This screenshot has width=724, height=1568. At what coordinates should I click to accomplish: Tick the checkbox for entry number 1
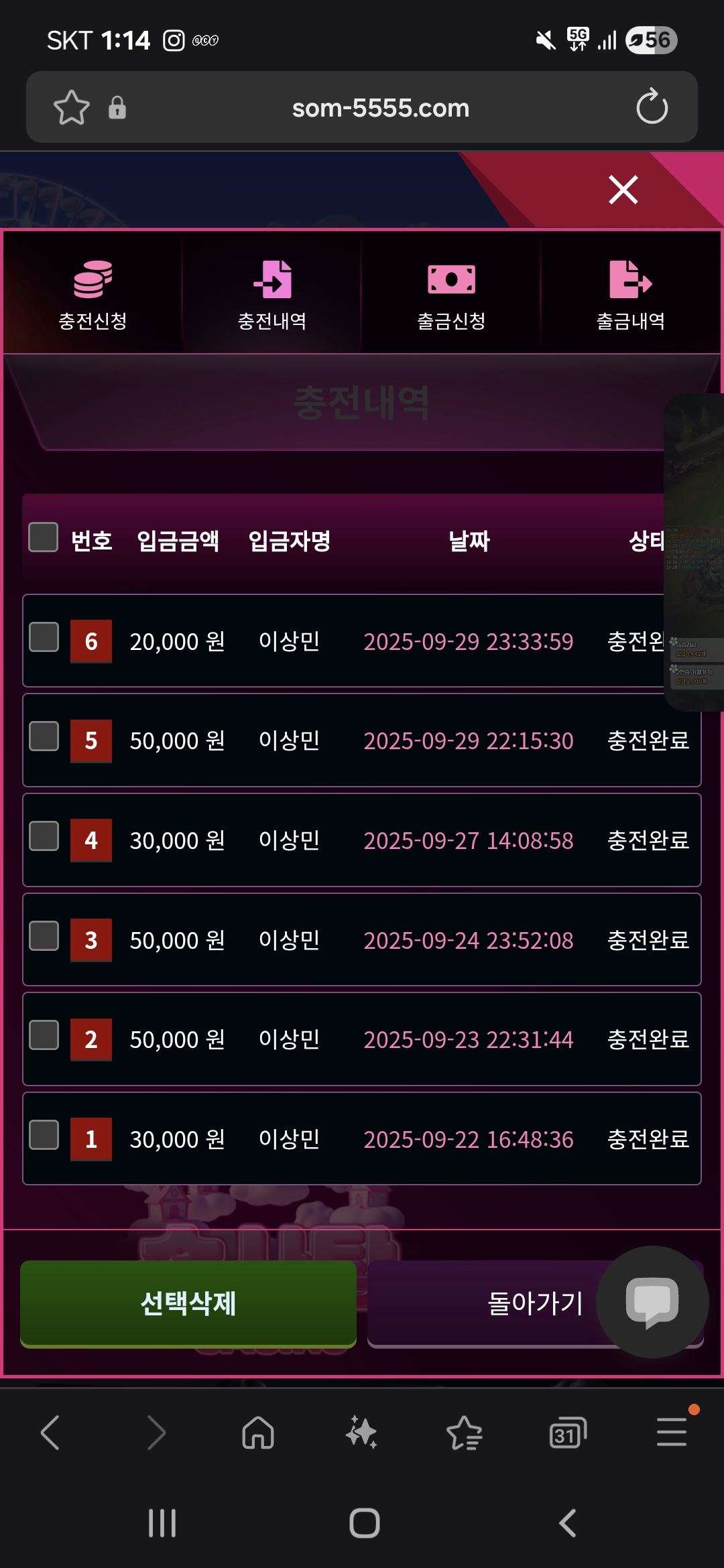tap(44, 1135)
